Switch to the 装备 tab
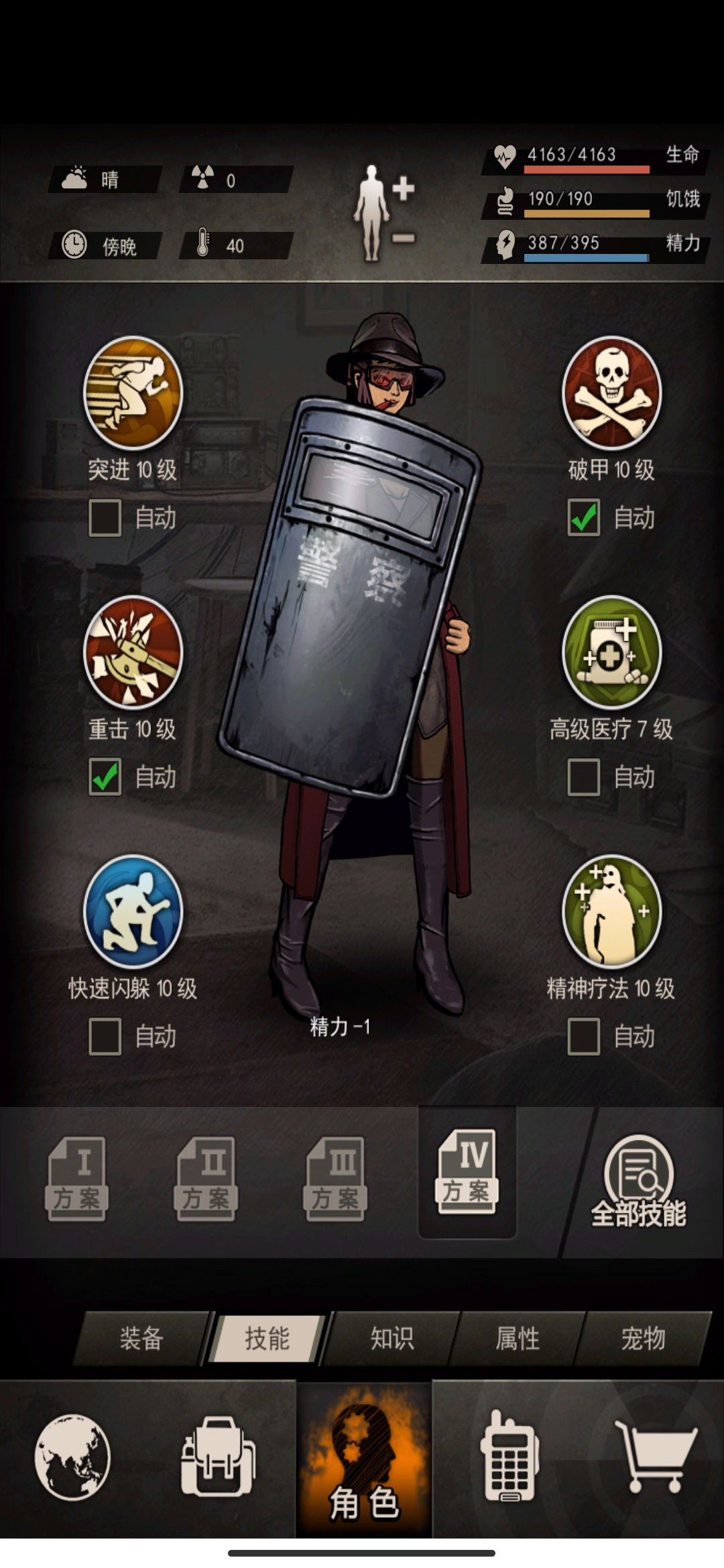 pyautogui.click(x=141, y=1338)
